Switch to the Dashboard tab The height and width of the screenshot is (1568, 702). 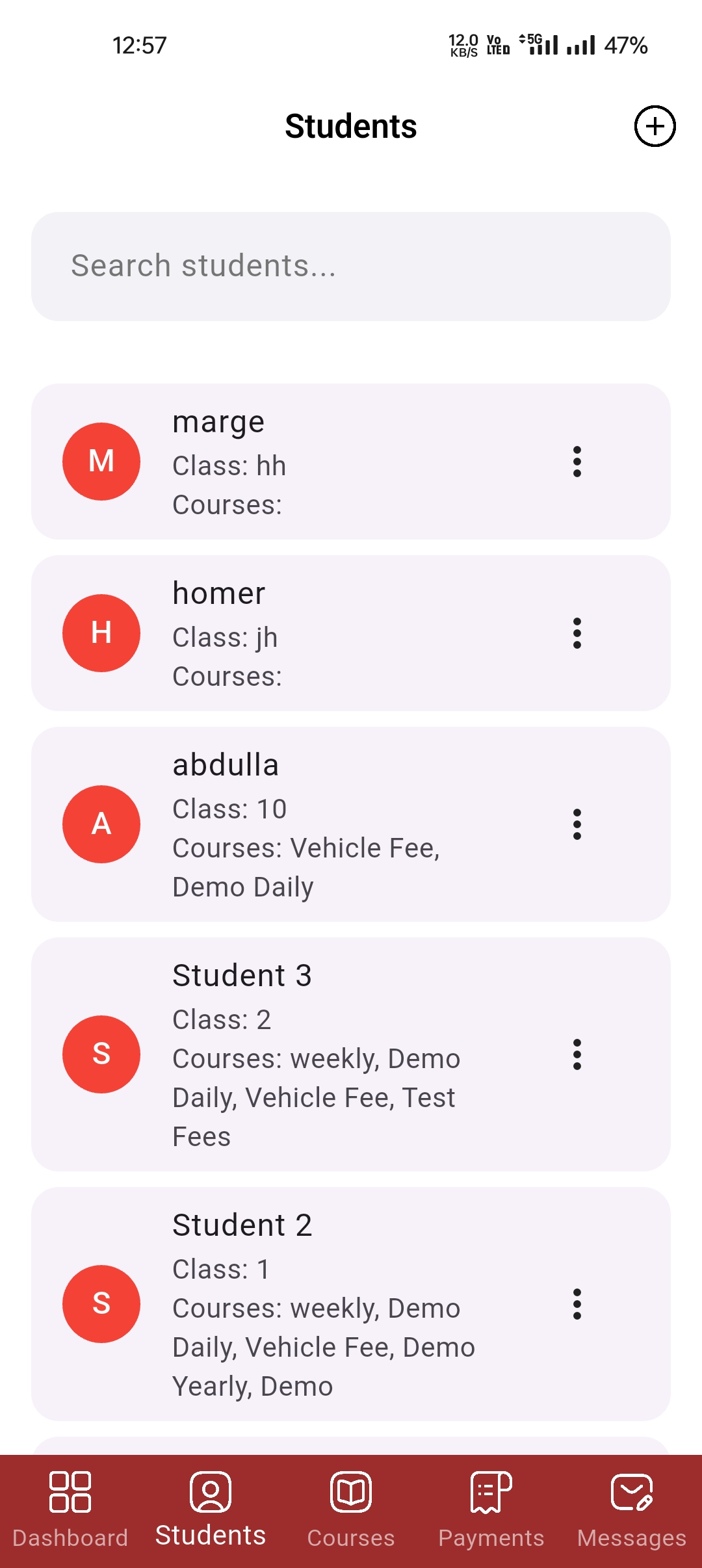(70, 1509)
